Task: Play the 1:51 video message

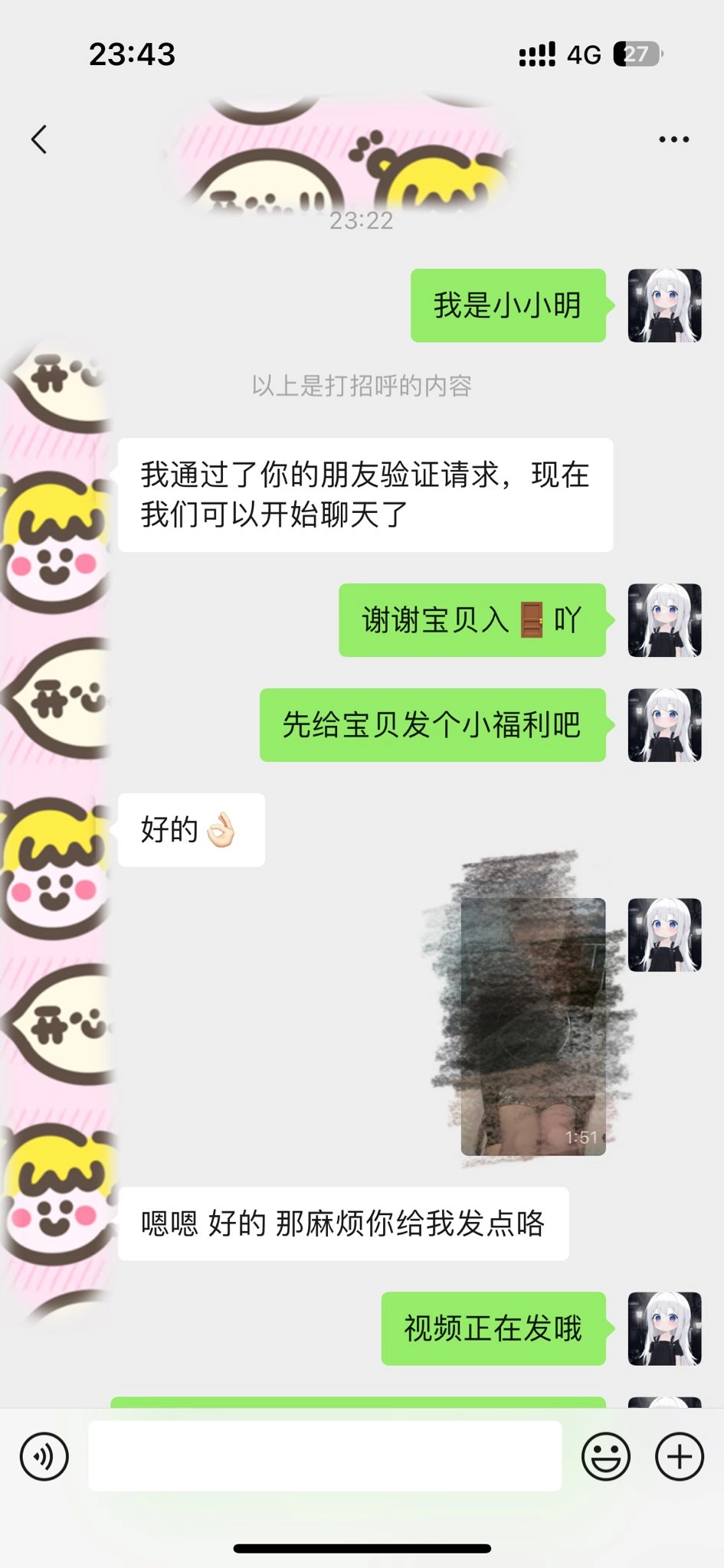Action: pos(533,1026)
